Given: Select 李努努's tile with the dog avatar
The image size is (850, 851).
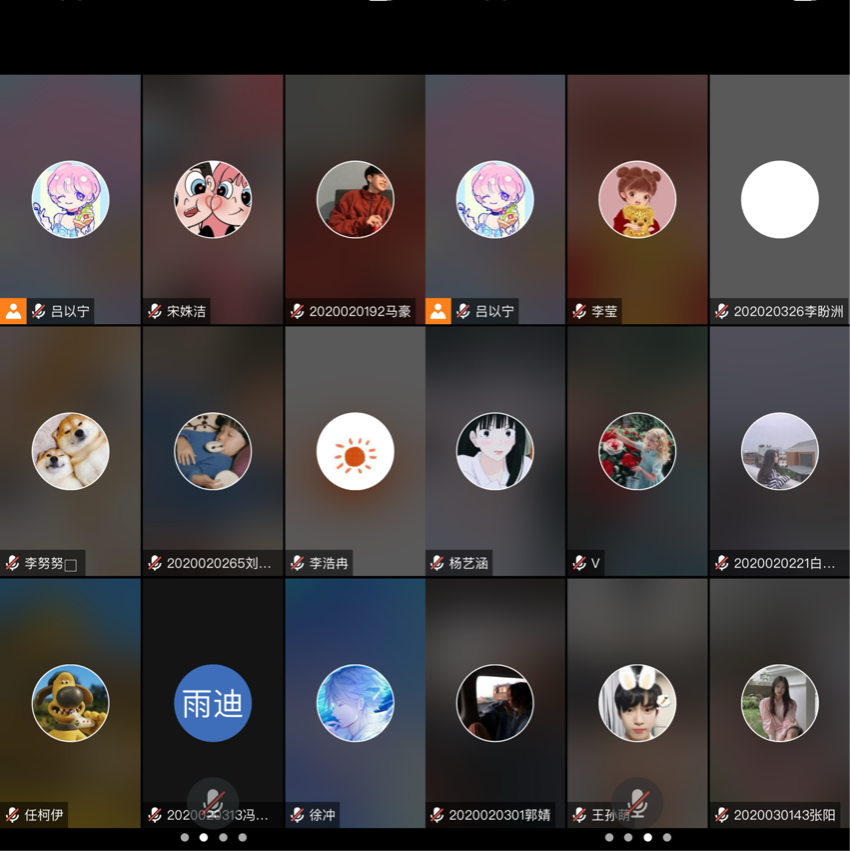Looking at the screenshot, I should pyautogui.click(x=70, y=452).
